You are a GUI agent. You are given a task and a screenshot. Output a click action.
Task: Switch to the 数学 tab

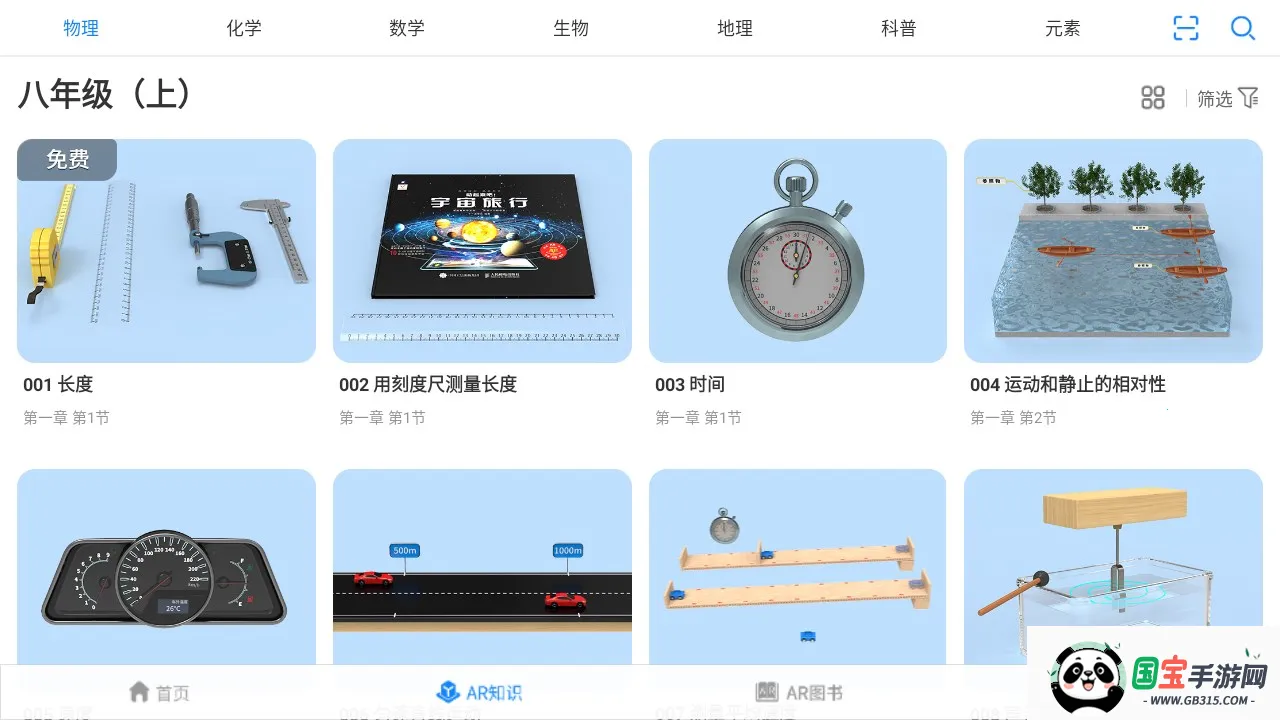(407, 28)
